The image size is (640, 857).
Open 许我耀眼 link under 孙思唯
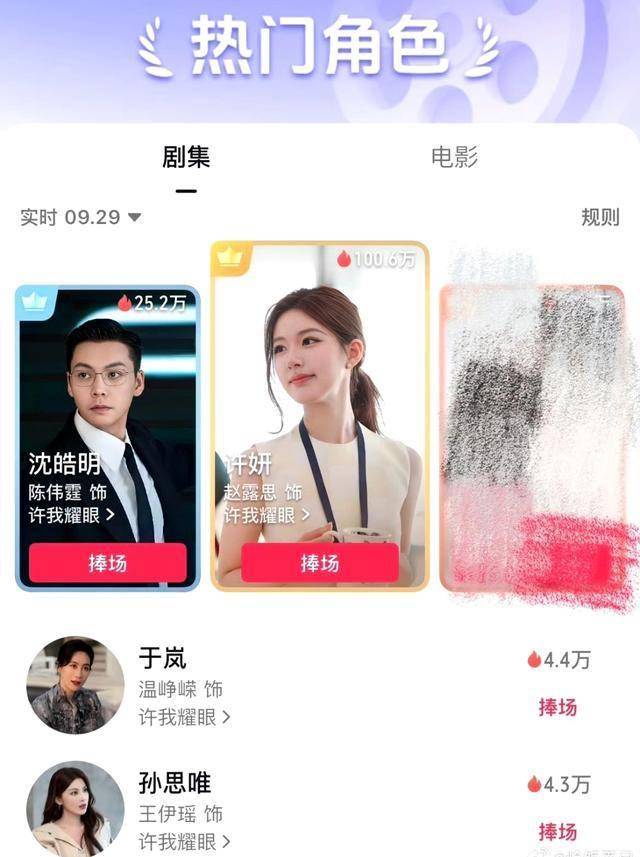185,842
